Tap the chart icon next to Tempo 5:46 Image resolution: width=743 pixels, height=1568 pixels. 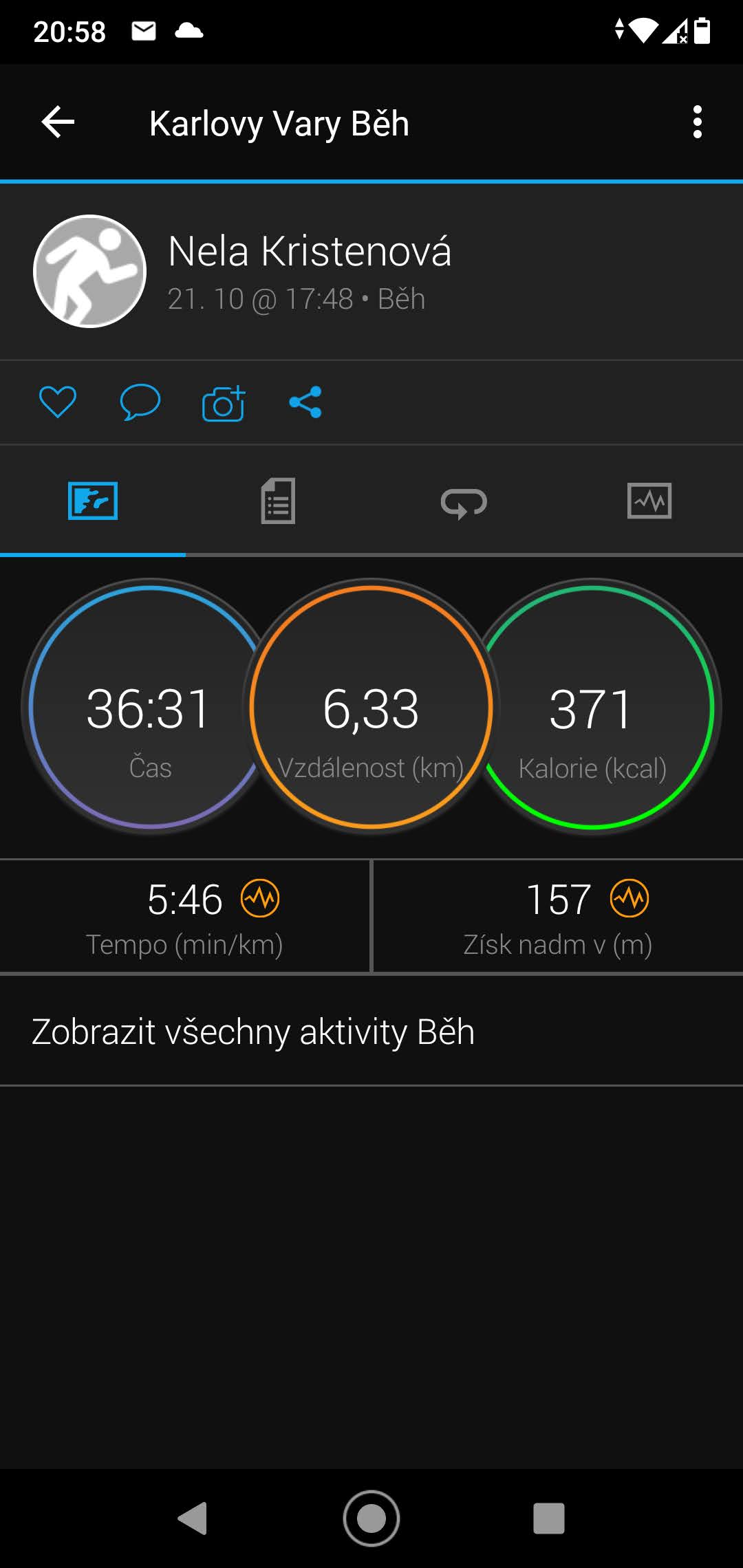point(260,898)
